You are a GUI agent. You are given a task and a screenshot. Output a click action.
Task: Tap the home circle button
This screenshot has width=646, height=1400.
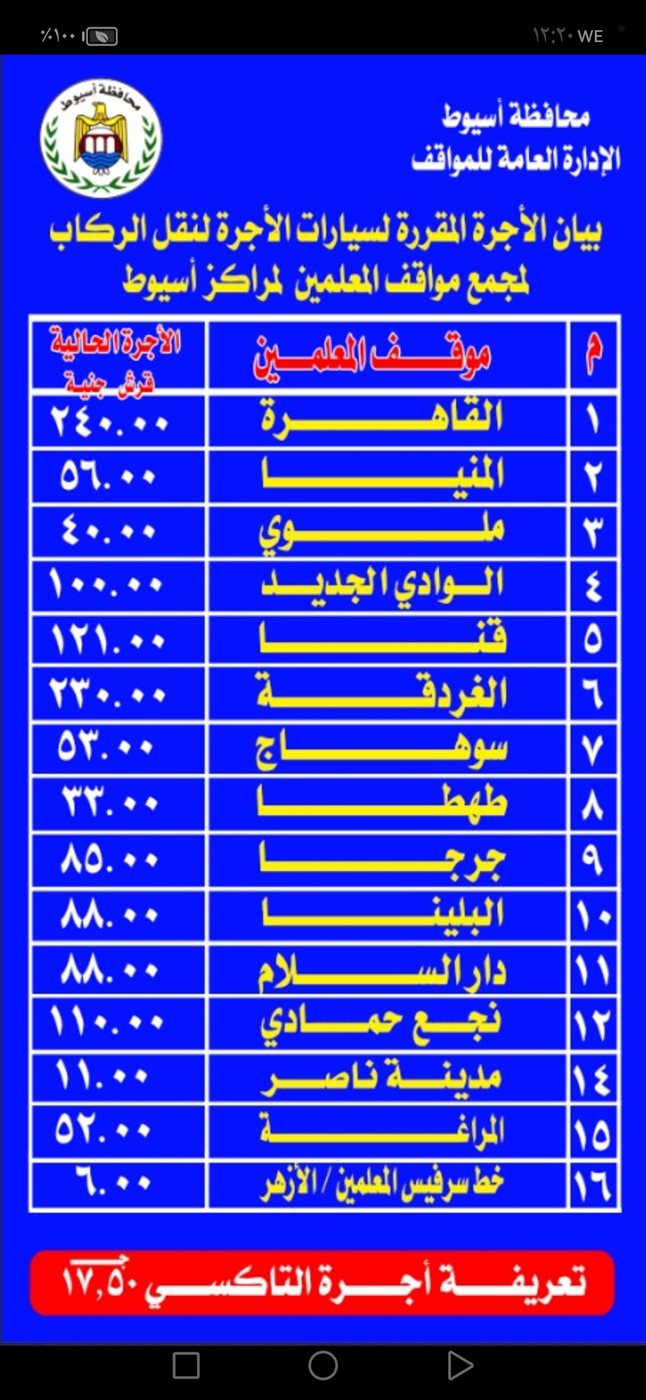click(x=323, y=1365)
